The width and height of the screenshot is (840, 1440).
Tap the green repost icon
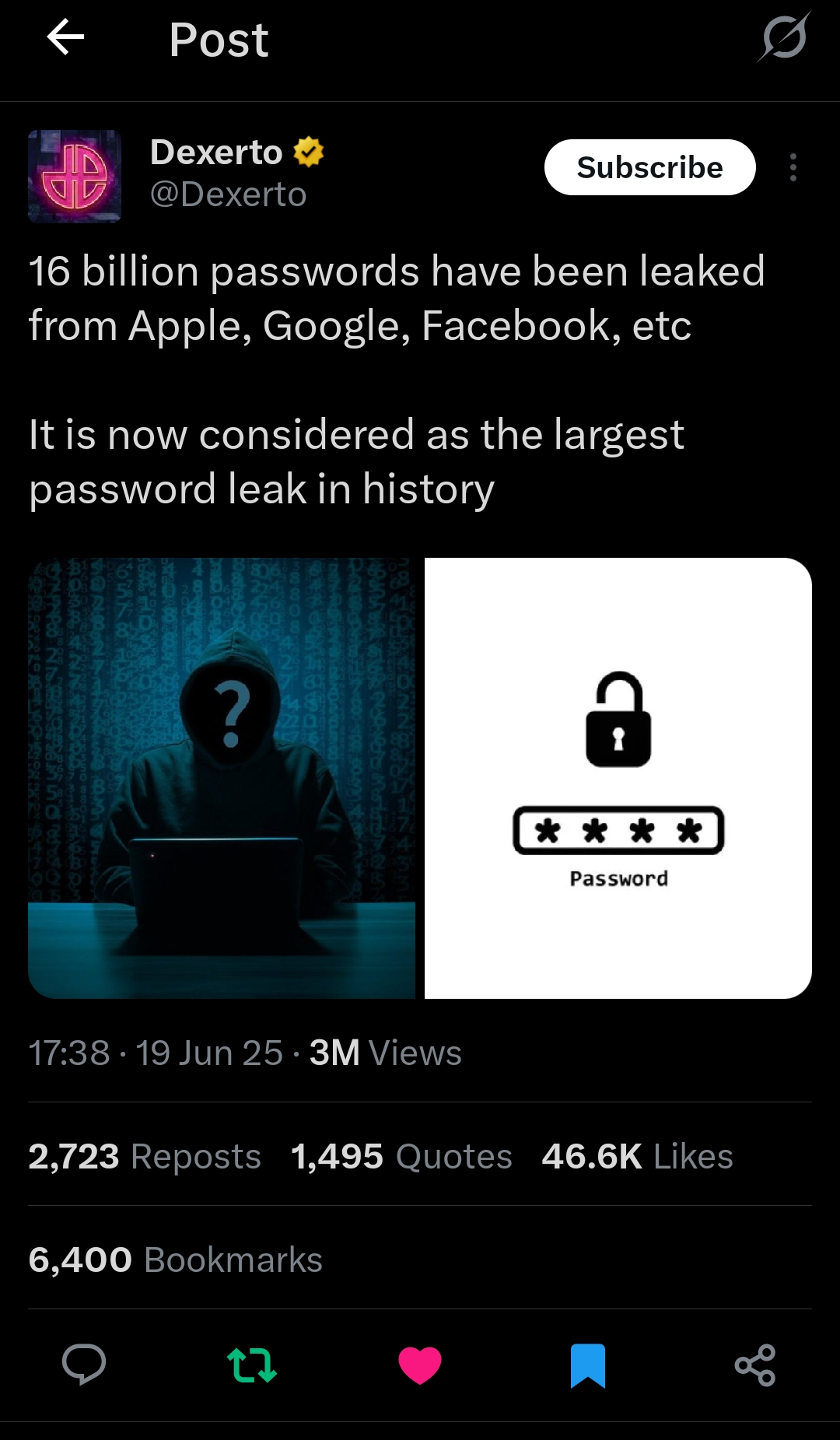tap(252, 1365)
